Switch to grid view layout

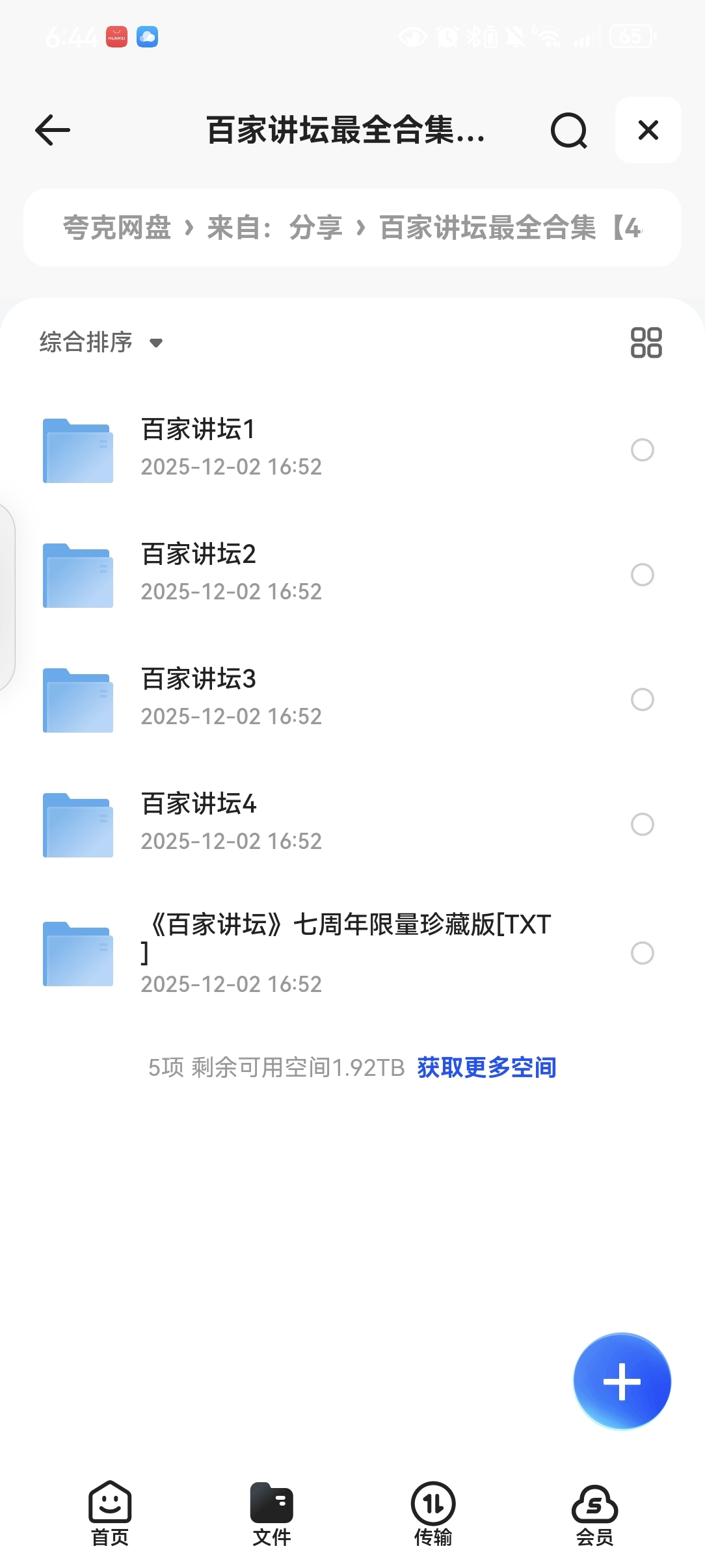646,343
